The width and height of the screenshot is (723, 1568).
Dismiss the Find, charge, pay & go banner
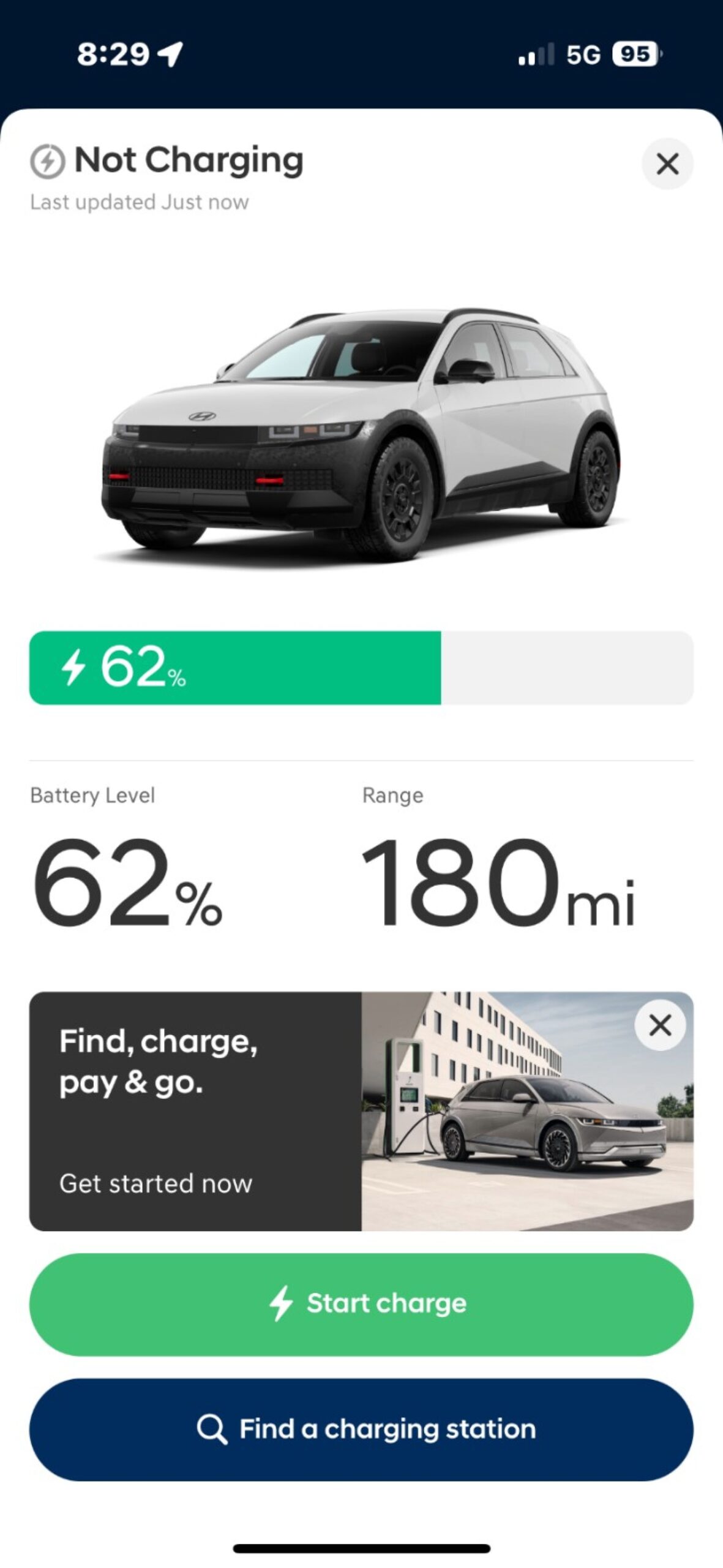(x=659, y=1025)
